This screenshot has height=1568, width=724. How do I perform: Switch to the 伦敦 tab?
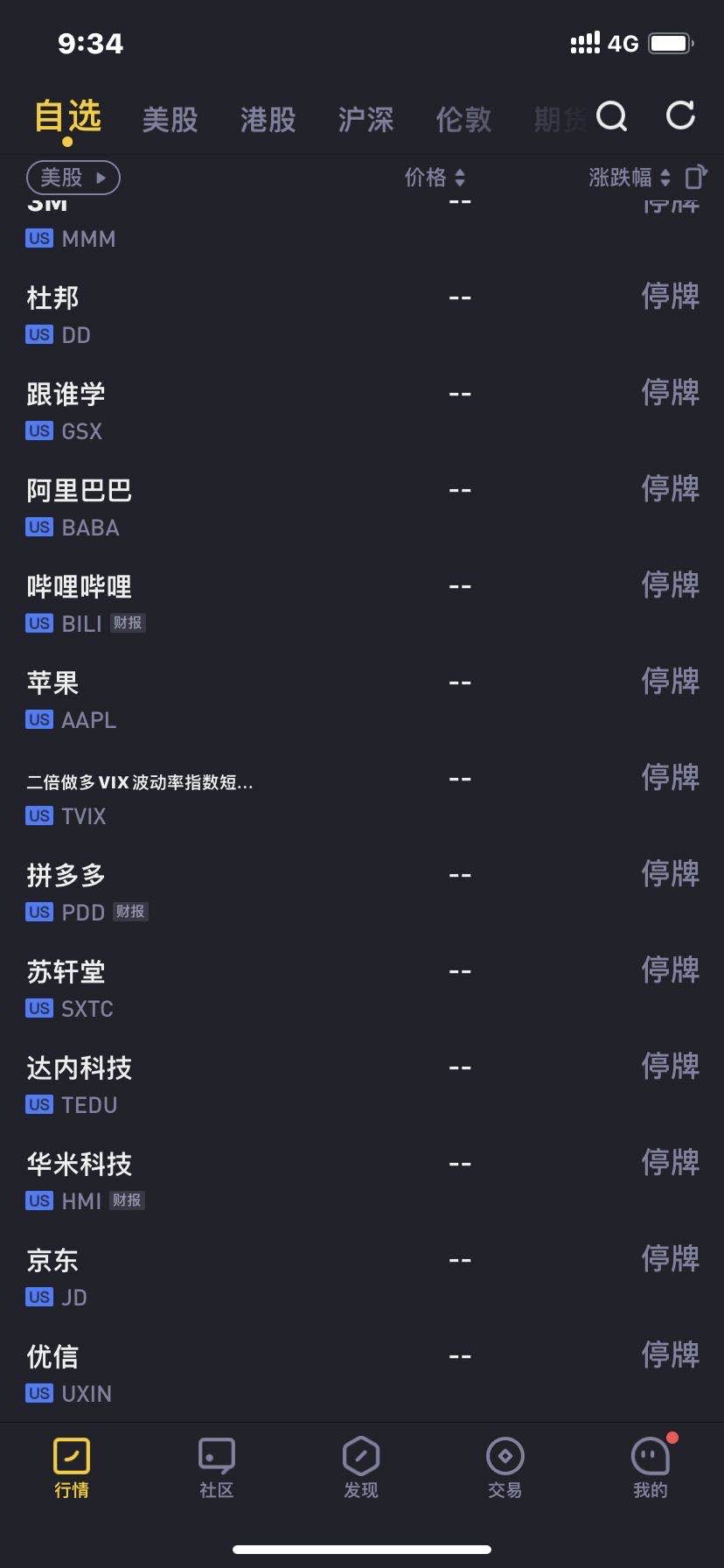464,119
